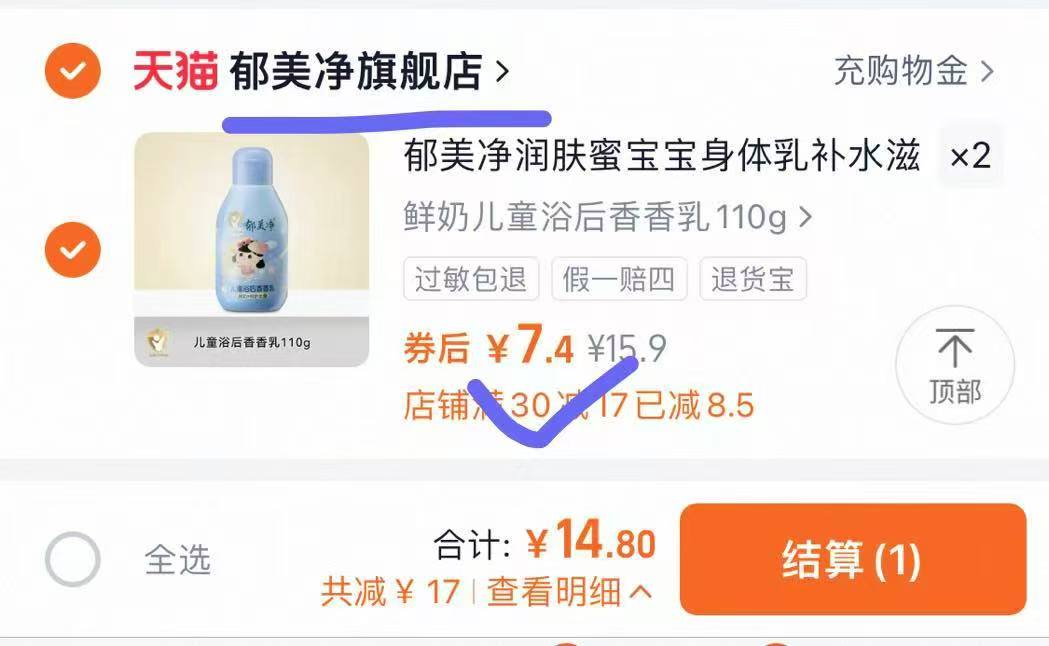Open the 儿童浴后香香乳 product image
Screen dimensions: 1049x646
pos(251,250)
